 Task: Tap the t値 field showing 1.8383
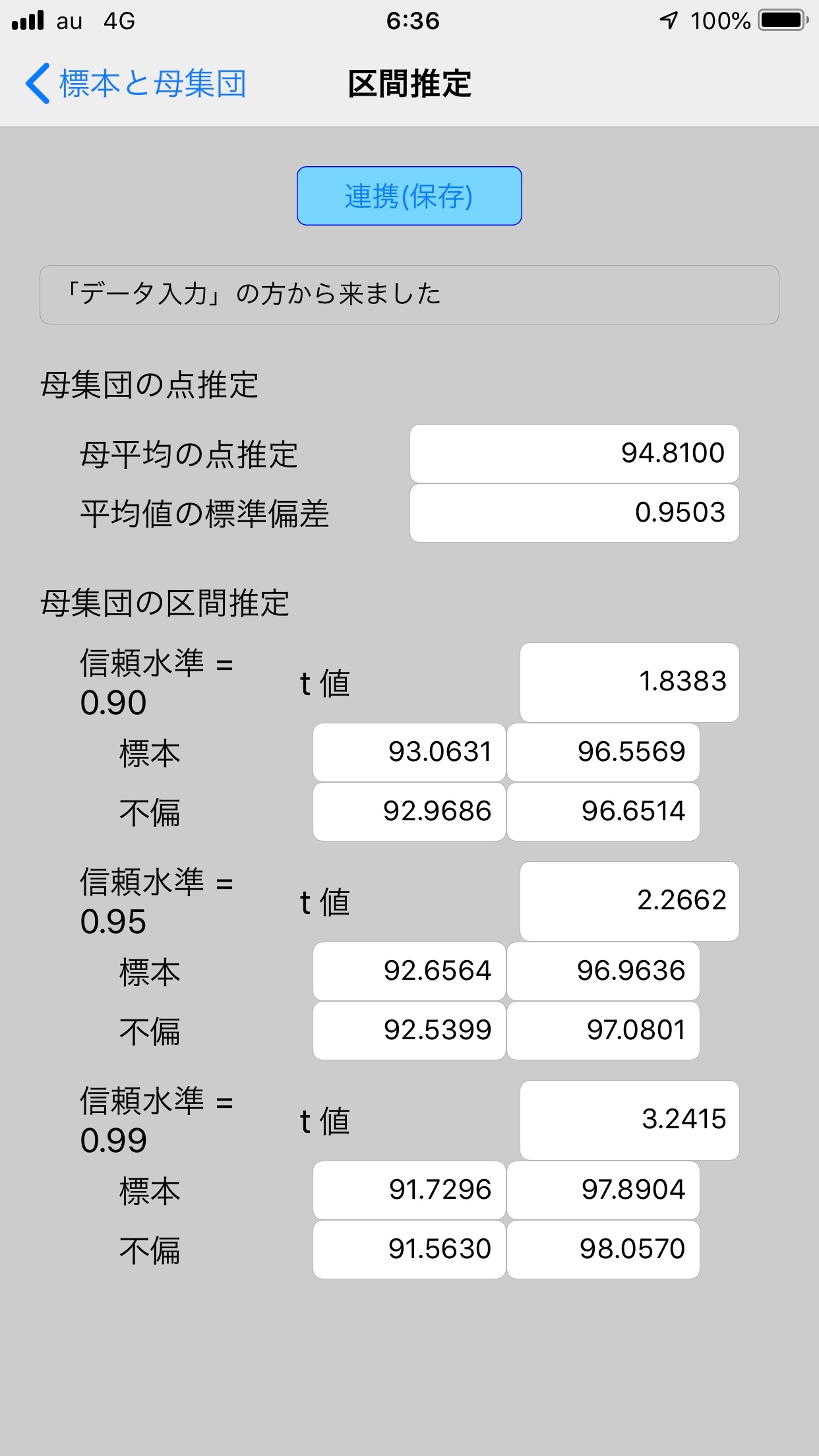pyautogui.click(x=629, y=682)
